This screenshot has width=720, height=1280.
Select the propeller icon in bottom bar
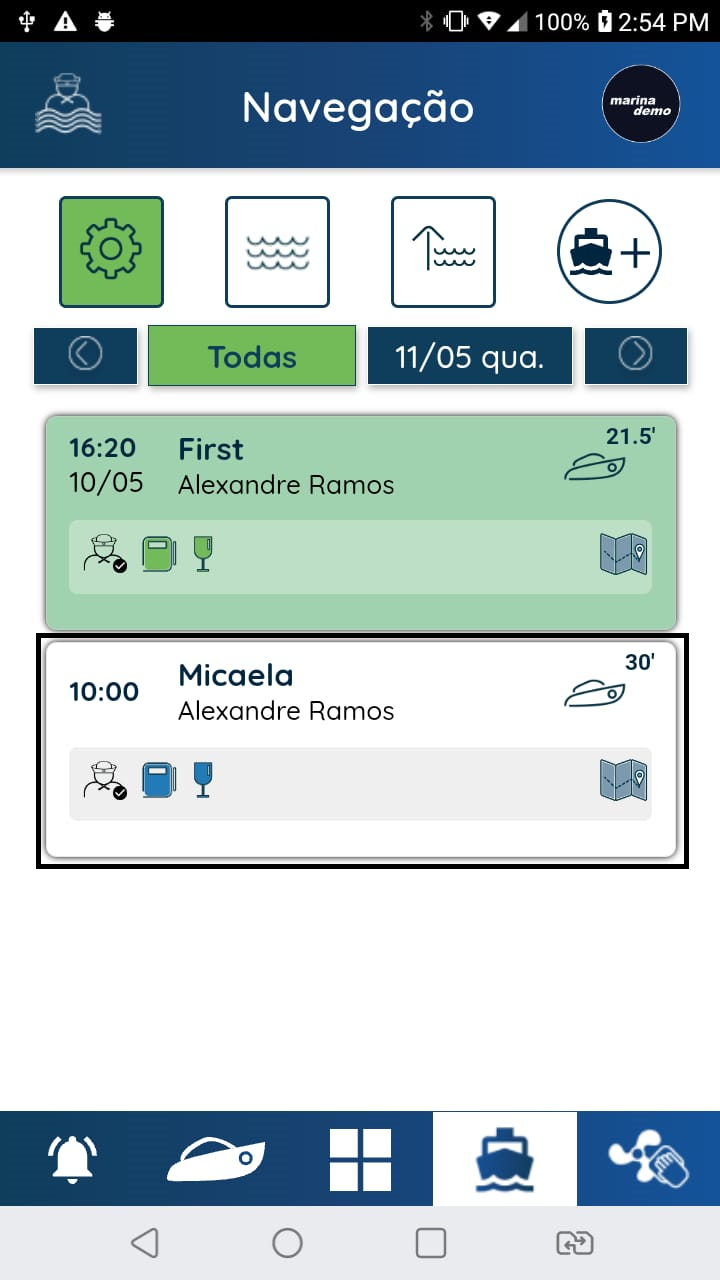pos(649,1157)
